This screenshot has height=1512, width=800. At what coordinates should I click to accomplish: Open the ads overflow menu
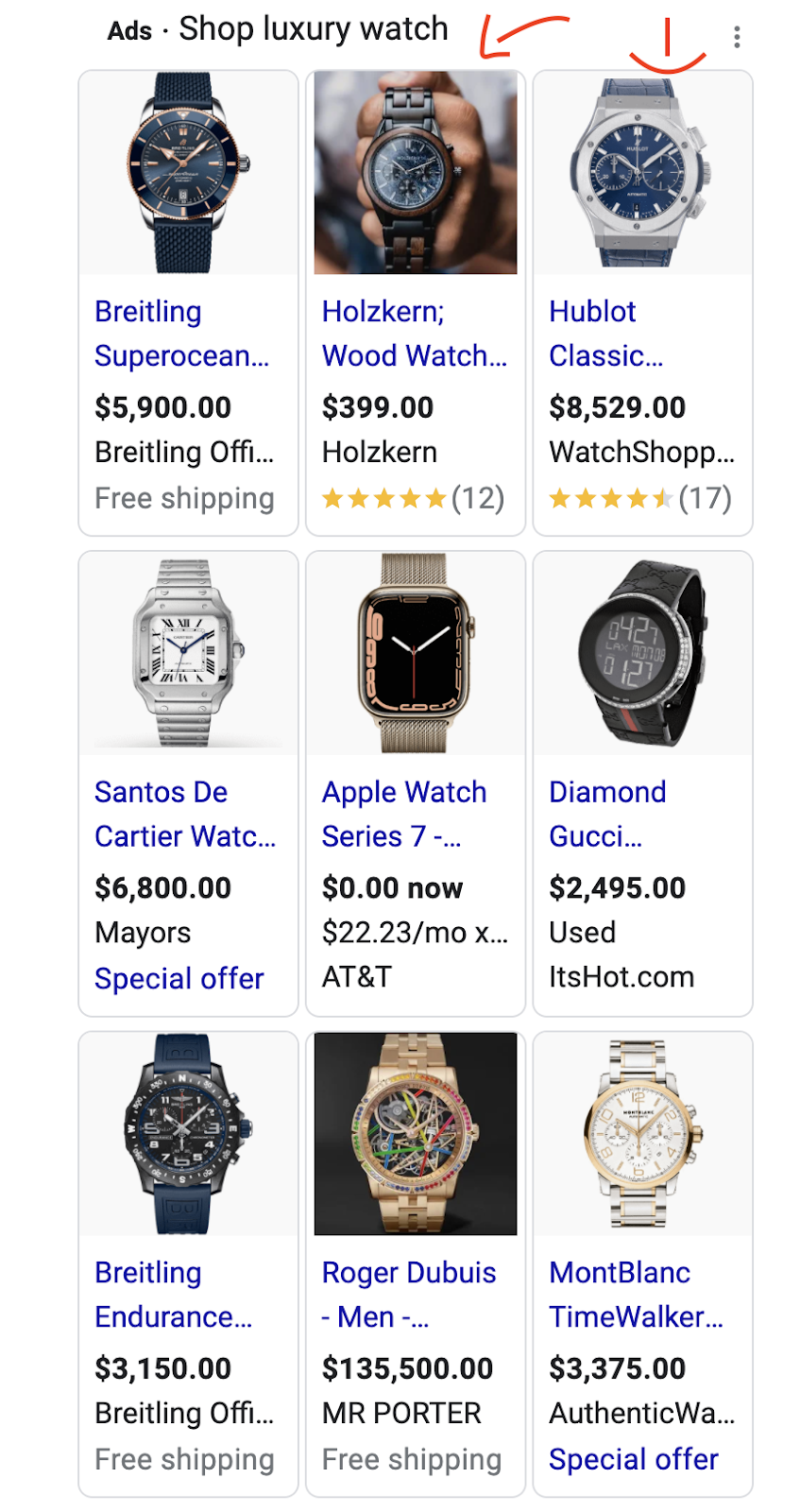[737, 37]
